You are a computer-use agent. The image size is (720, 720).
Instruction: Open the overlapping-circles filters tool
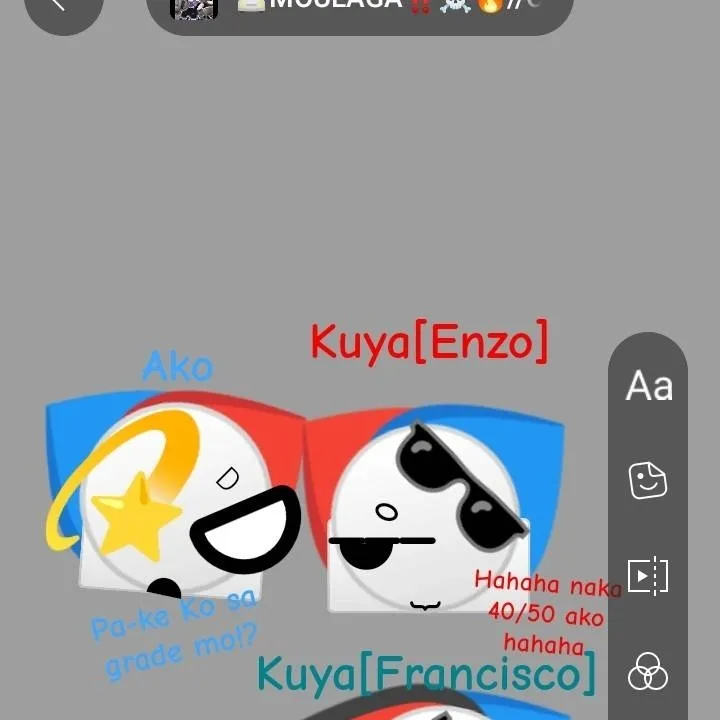click(x=648, y=671)
